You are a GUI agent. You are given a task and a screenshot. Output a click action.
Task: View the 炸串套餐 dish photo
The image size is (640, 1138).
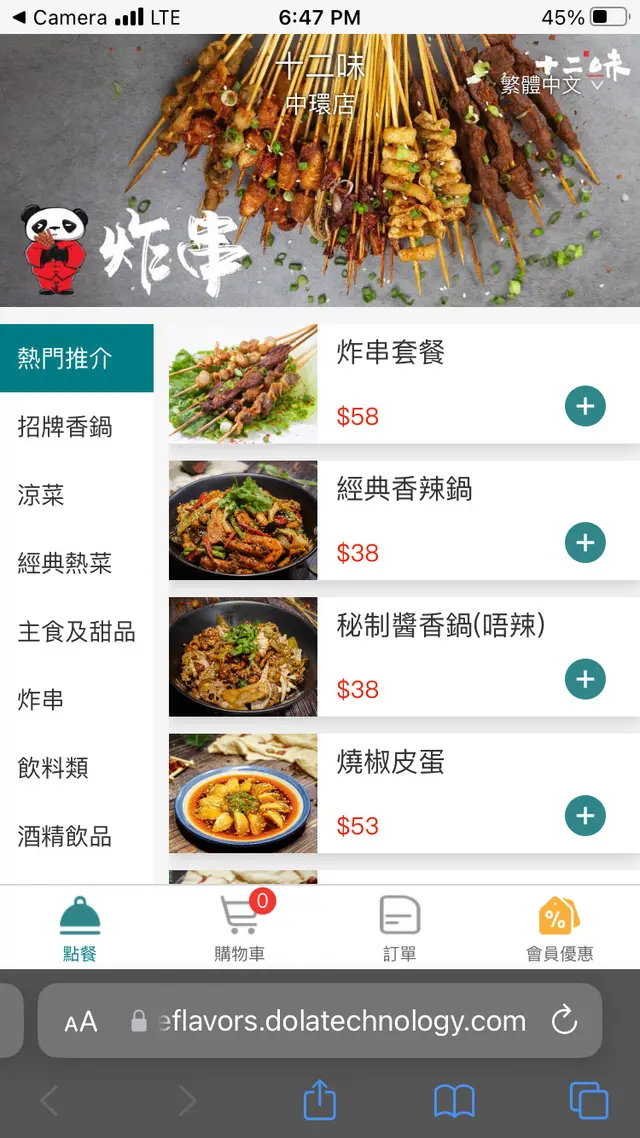tap(243, 383)
